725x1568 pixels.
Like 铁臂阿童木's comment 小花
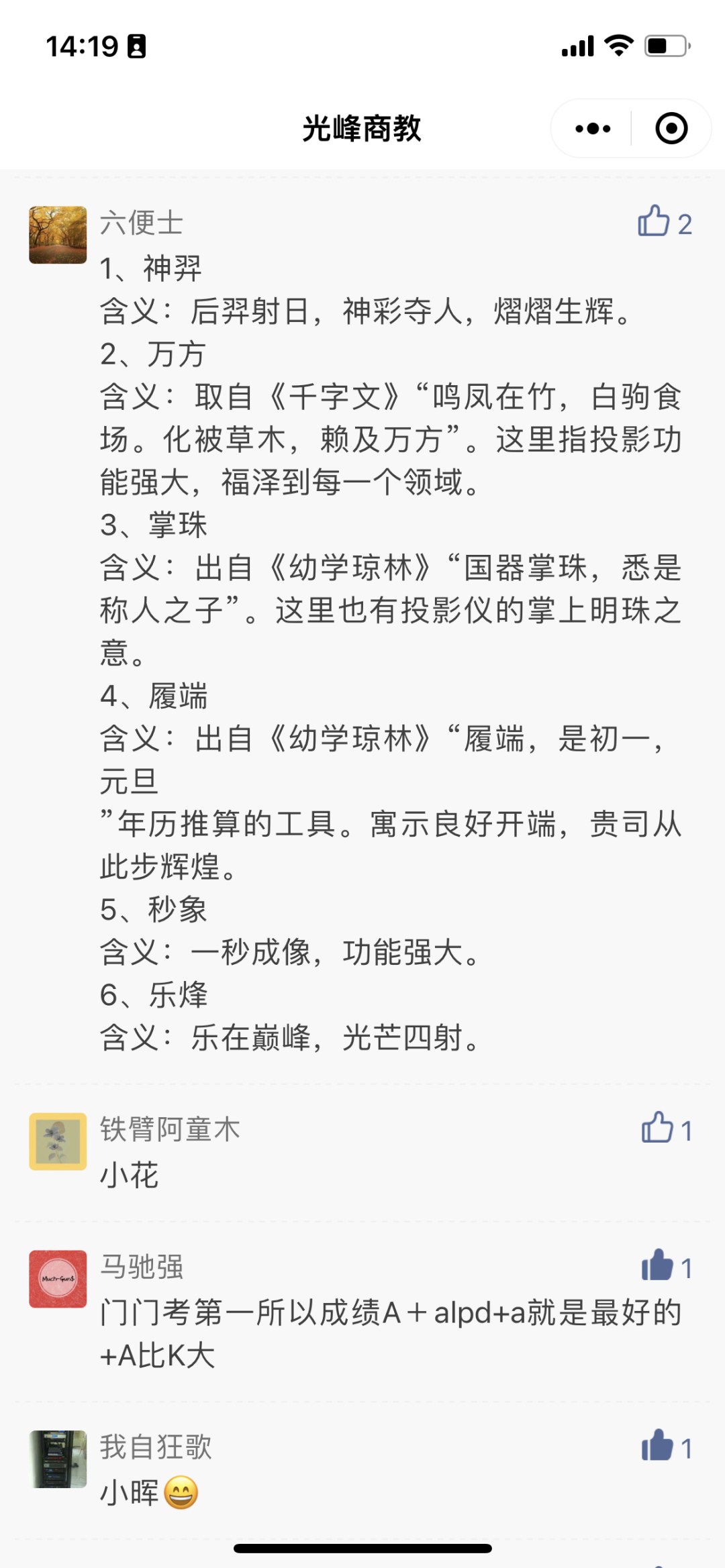point(657,1129)
